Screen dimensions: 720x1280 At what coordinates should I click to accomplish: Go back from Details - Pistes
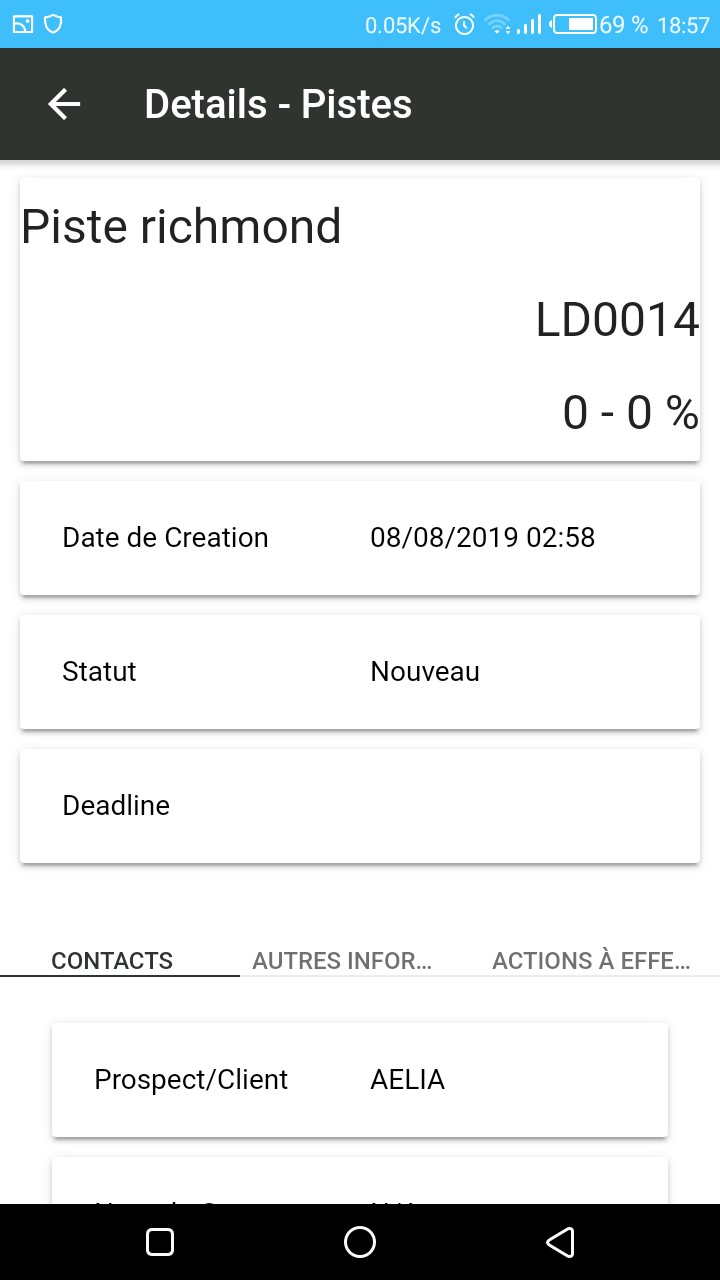64,104
